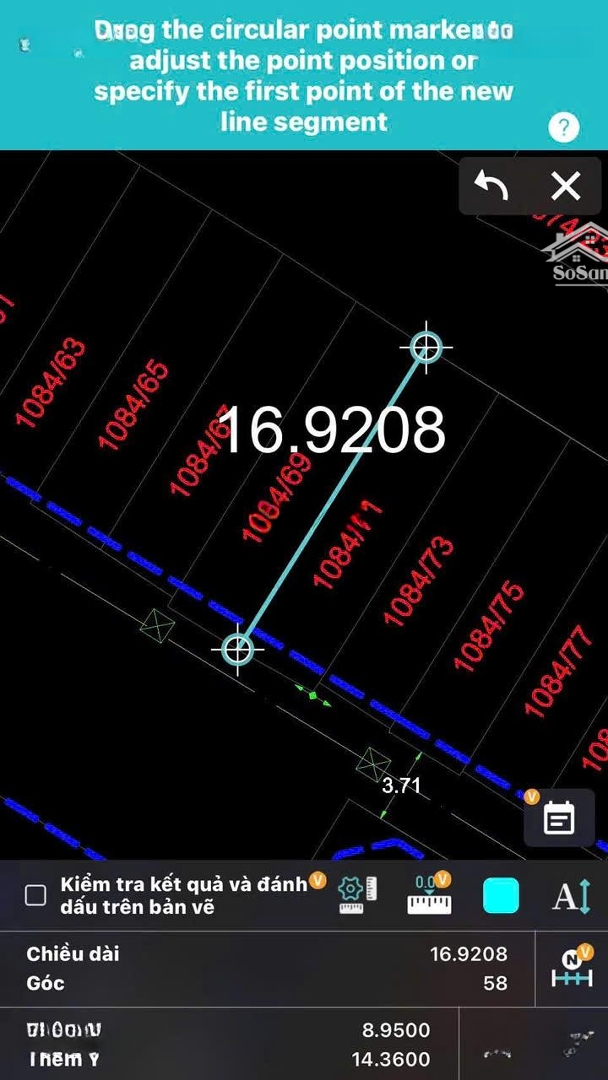Adjust the text size option

[x=572, y=895]
